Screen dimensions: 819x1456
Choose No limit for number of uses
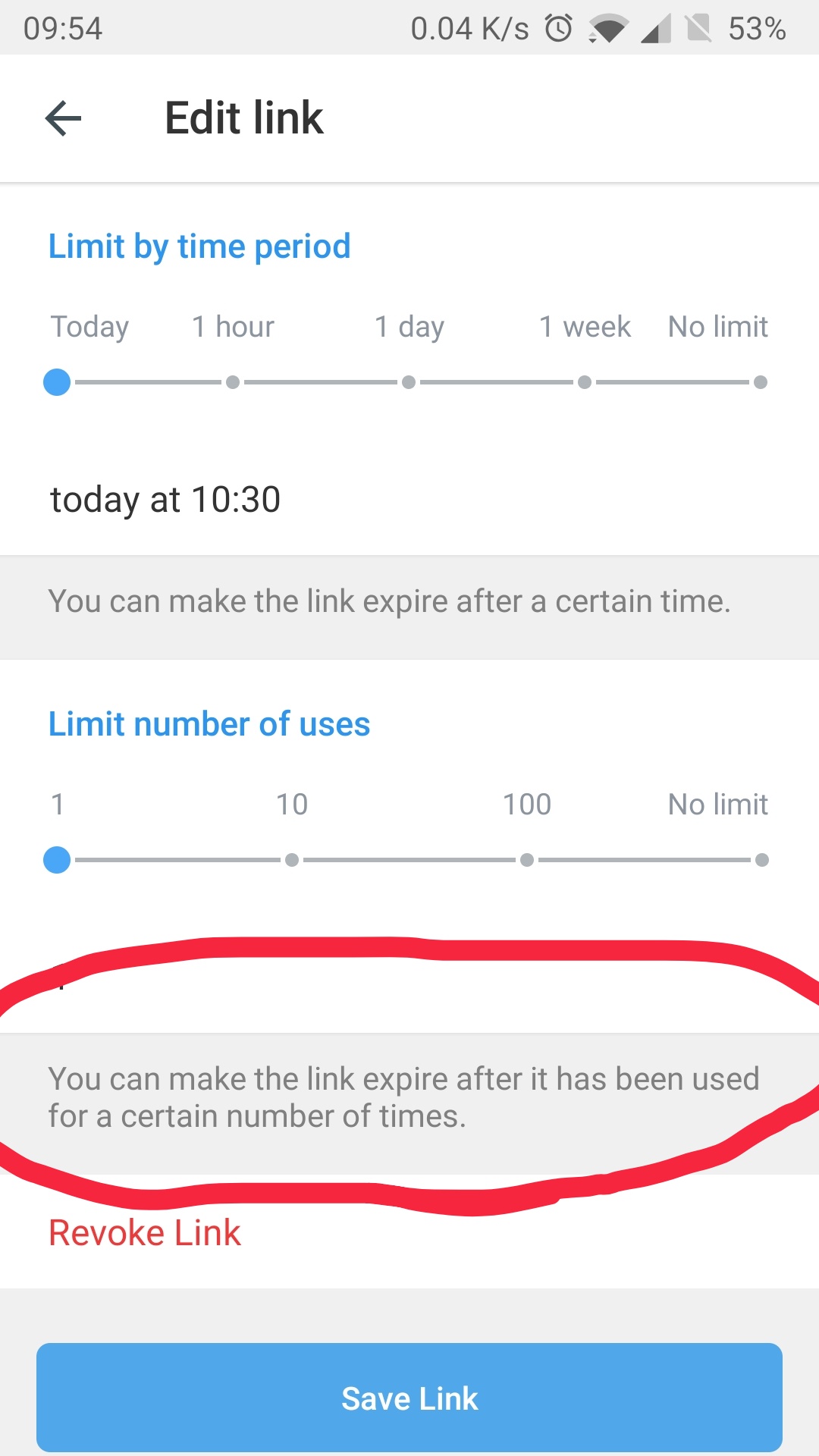click(x=761, y=860)
